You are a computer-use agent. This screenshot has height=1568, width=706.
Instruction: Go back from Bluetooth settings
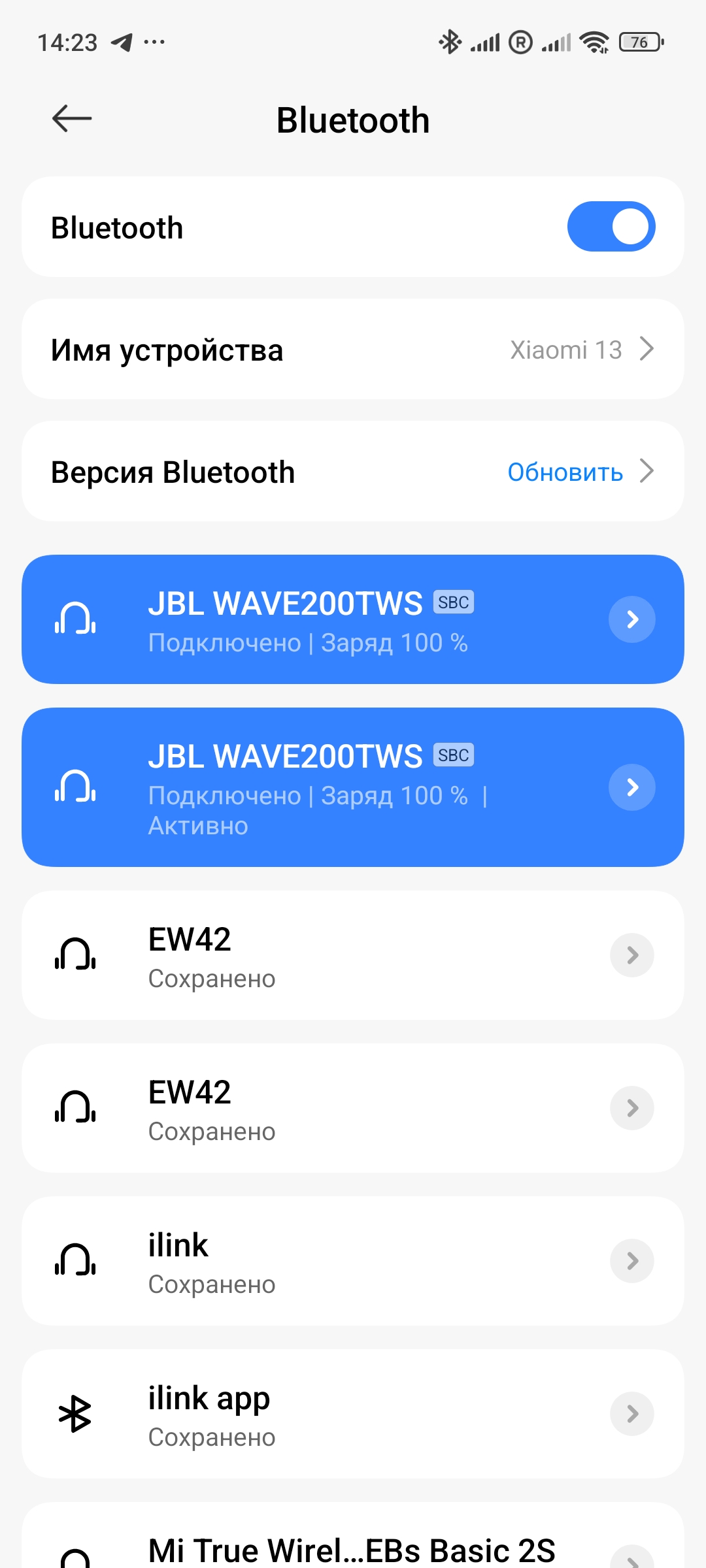click(x=72, y=119)
